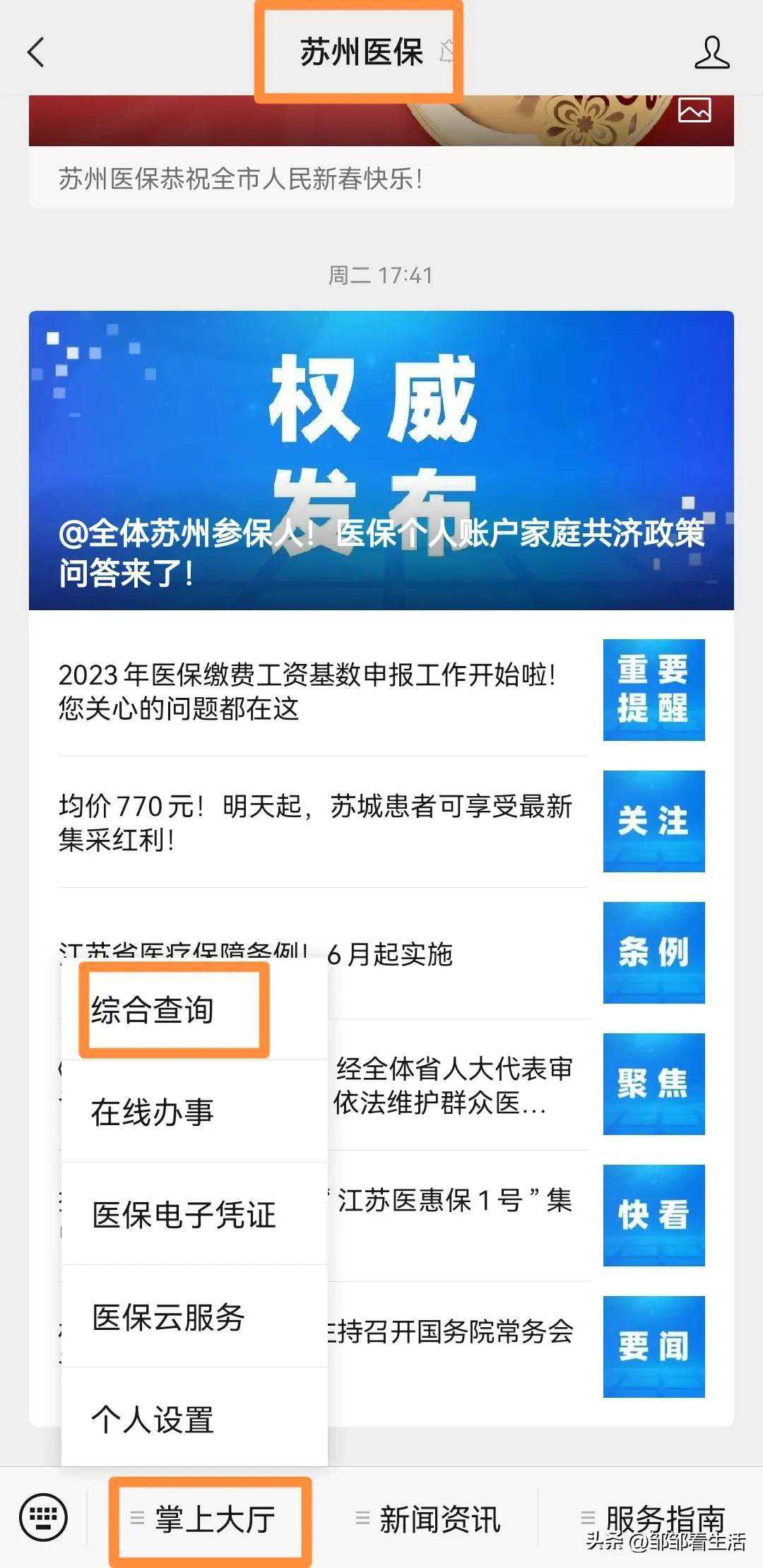Open 医保云服务 menu item
763x1568 pixels.
point(168,1317)
